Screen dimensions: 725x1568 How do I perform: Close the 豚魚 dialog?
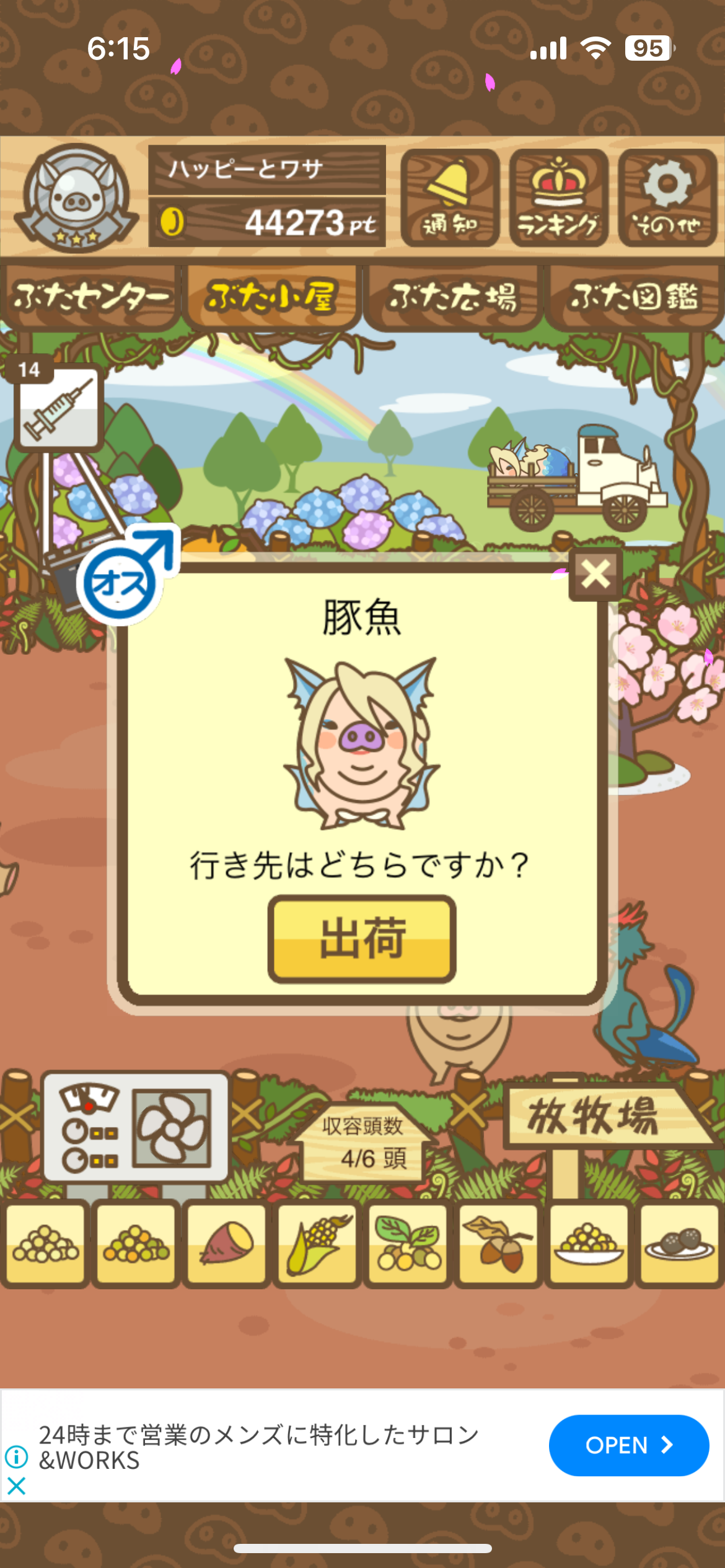[595, 574]
